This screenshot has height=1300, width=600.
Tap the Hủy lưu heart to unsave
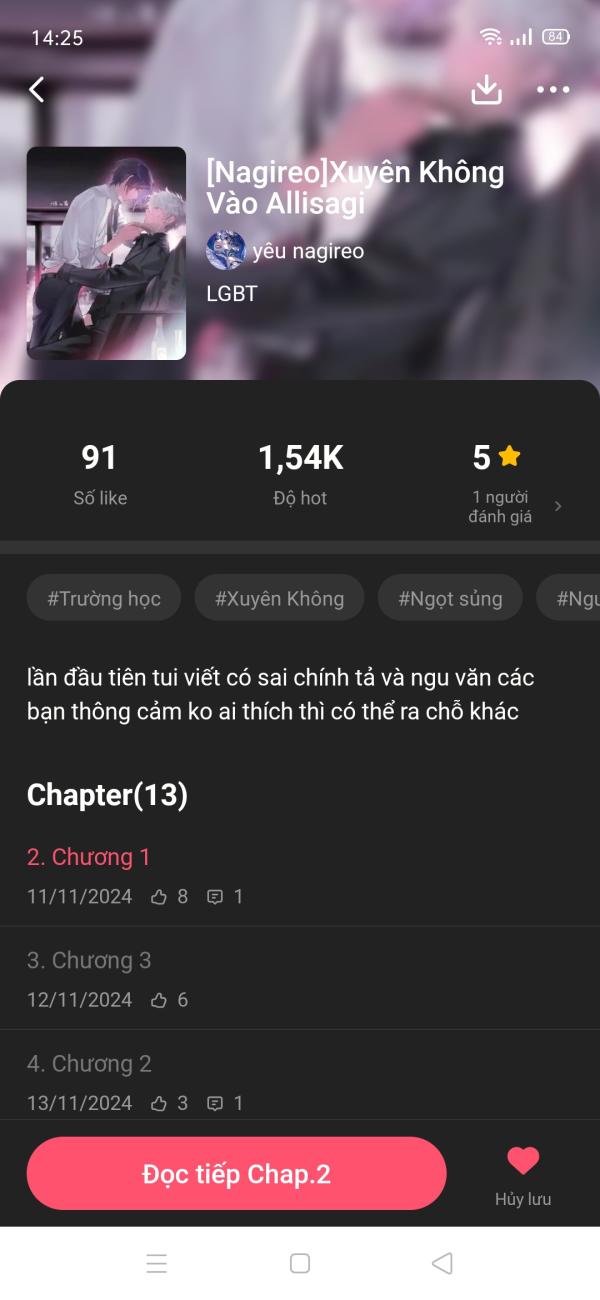[523, 1176]
